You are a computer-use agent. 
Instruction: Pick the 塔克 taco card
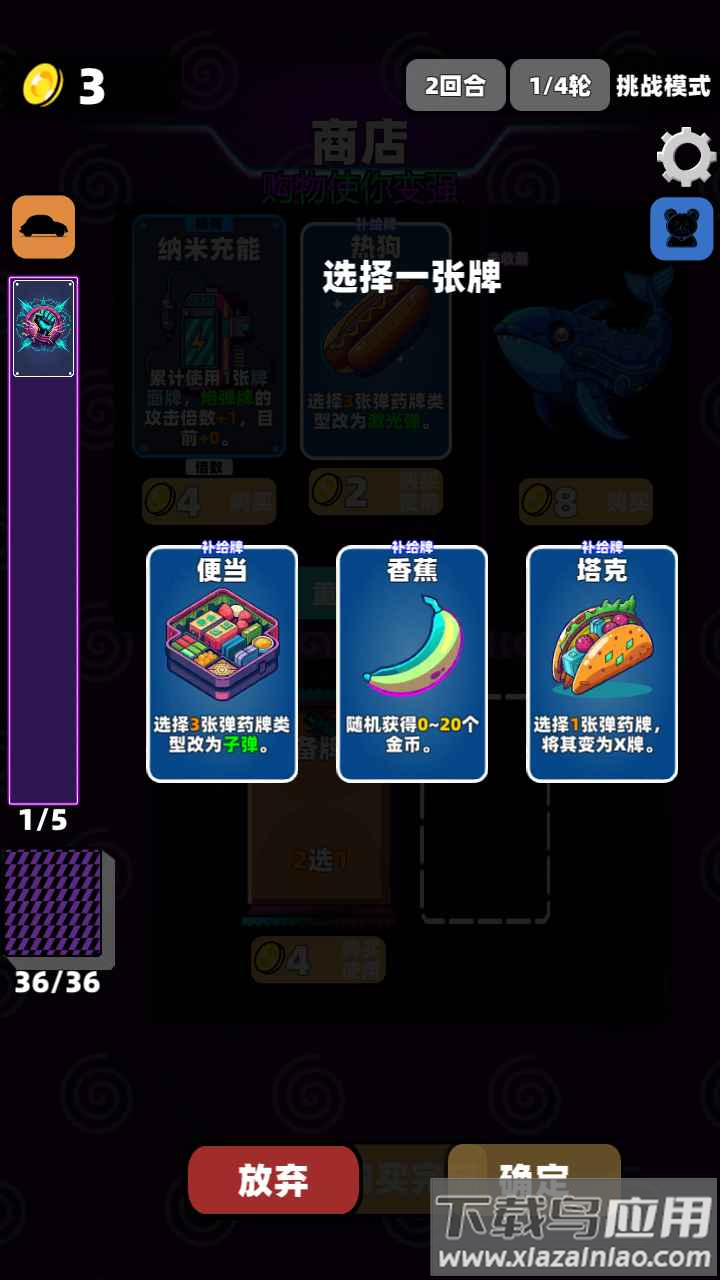pos(602,663)
